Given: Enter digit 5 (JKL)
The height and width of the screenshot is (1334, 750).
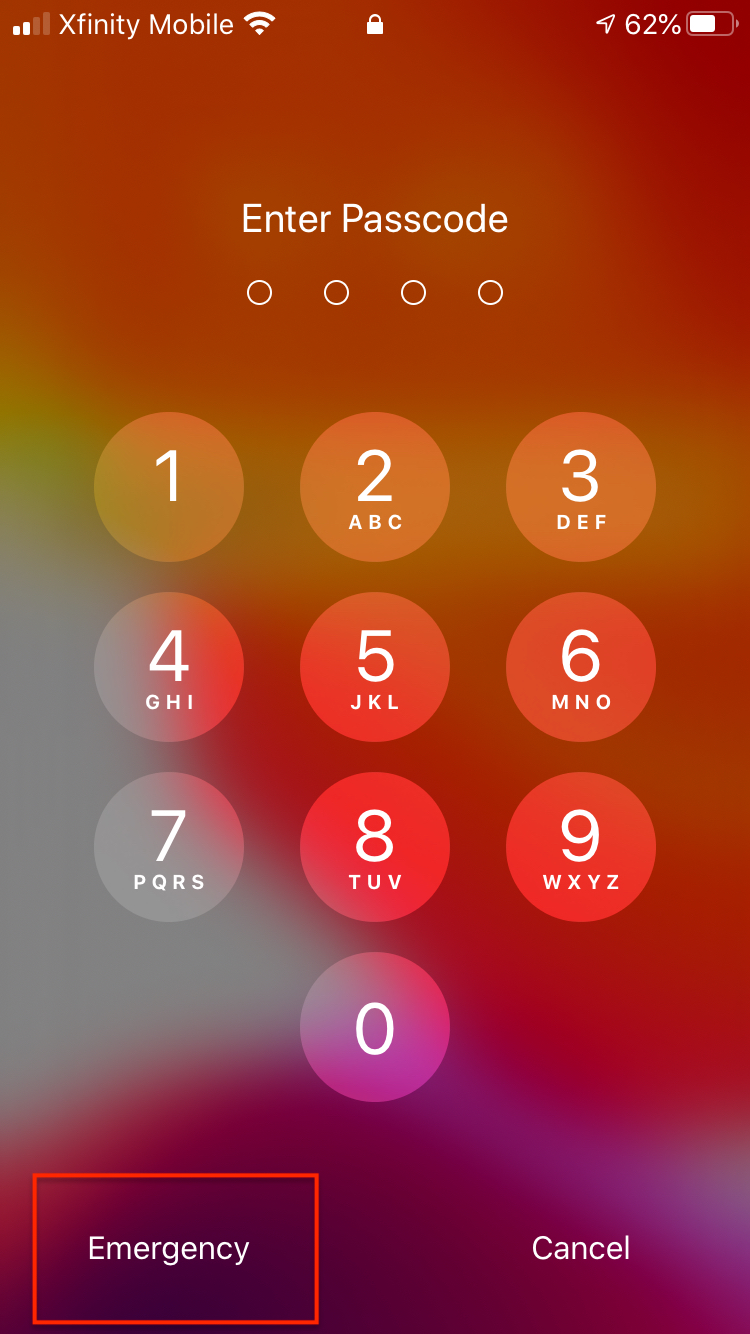Looking at the screenshot, I should pos(375,667).
